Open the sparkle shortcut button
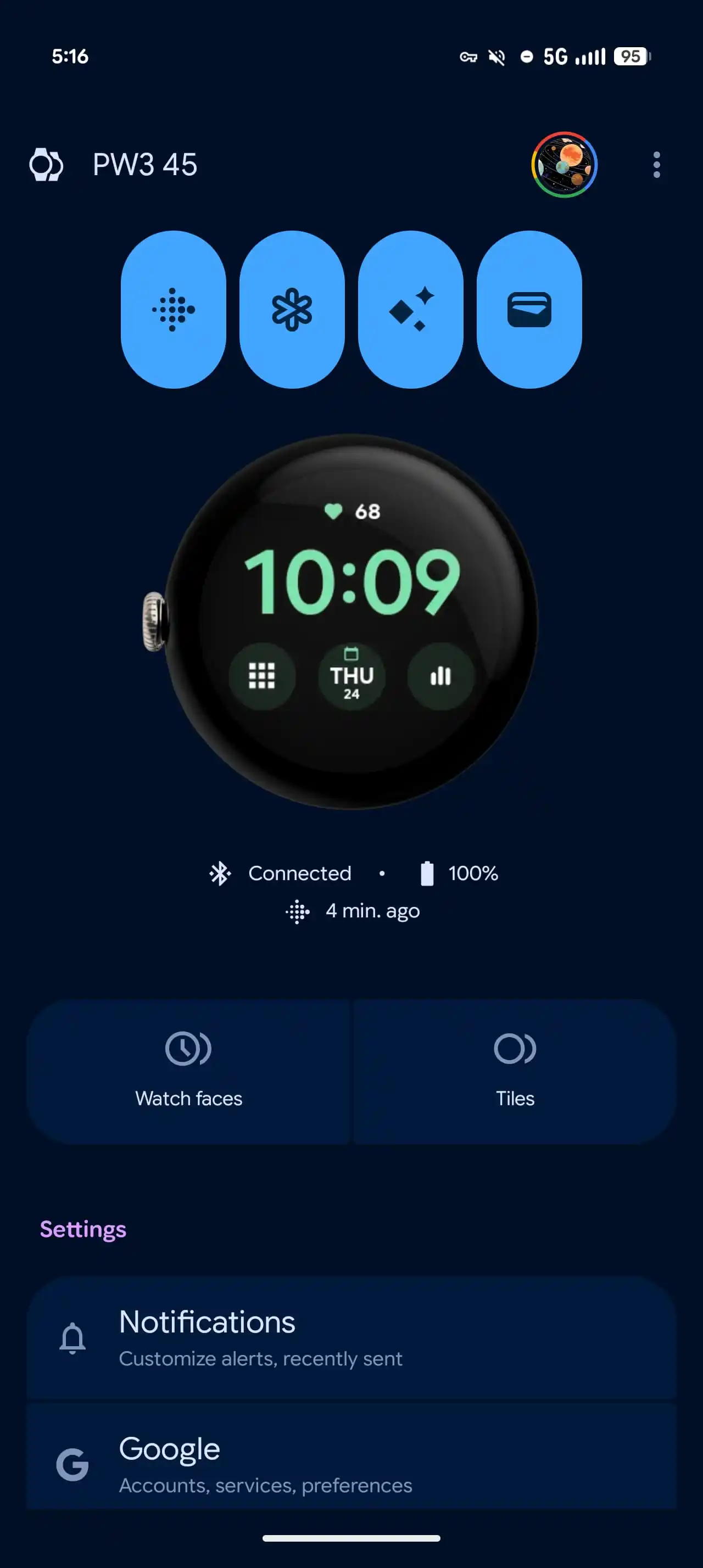Screen dimensions: 703x1568 (x=411, y=309)
